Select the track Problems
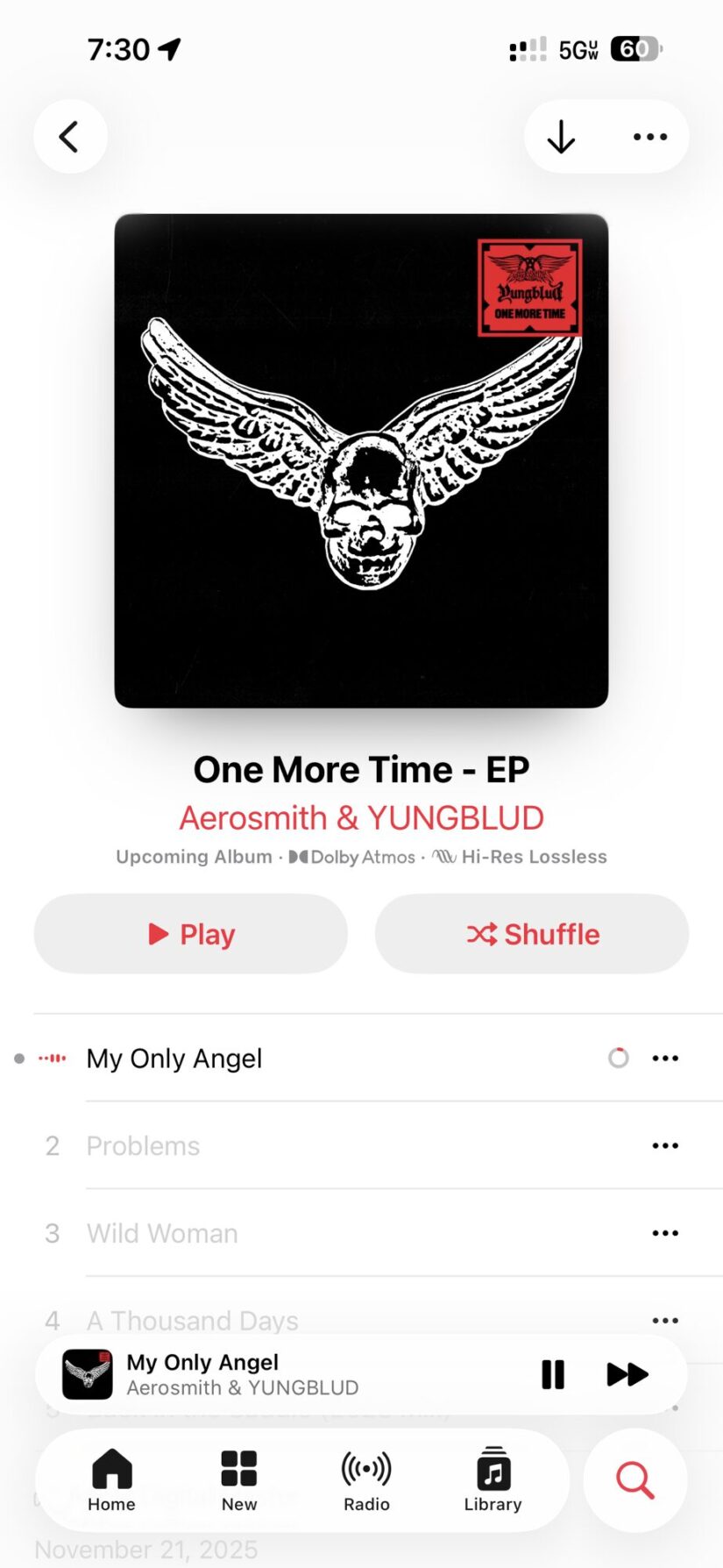Image resolution: width=723 pixels, height=1568 pixels. pos(144,1146)
